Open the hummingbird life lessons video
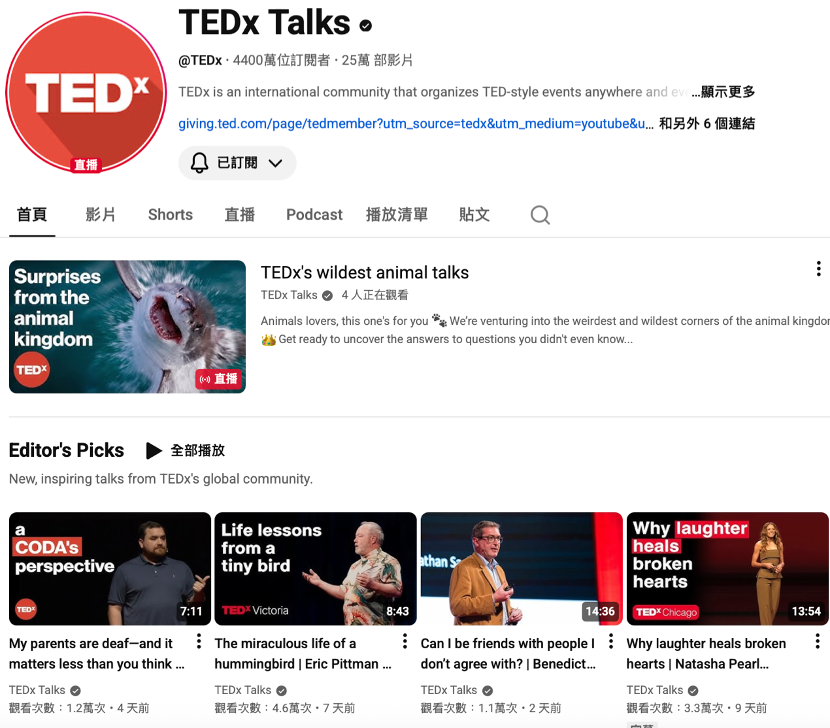830x728 pixels. coord(315,569)
